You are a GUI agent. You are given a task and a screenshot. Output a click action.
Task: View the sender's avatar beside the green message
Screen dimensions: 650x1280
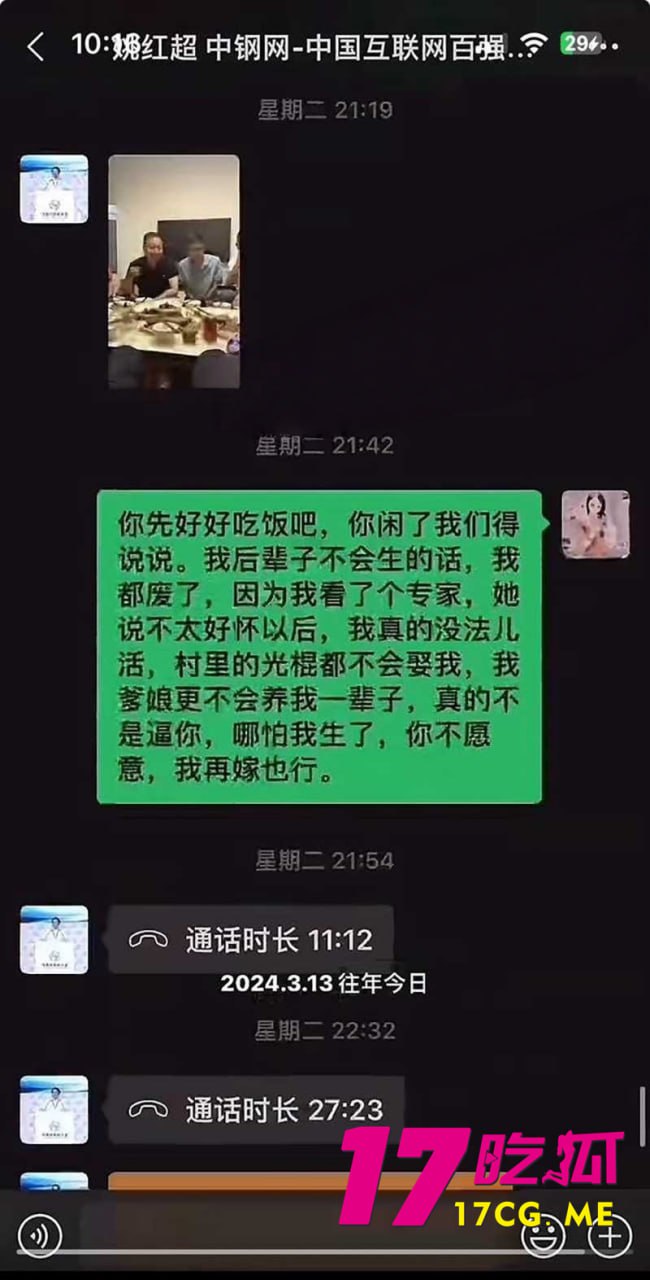pyautogui.click(x=595, y=524)
